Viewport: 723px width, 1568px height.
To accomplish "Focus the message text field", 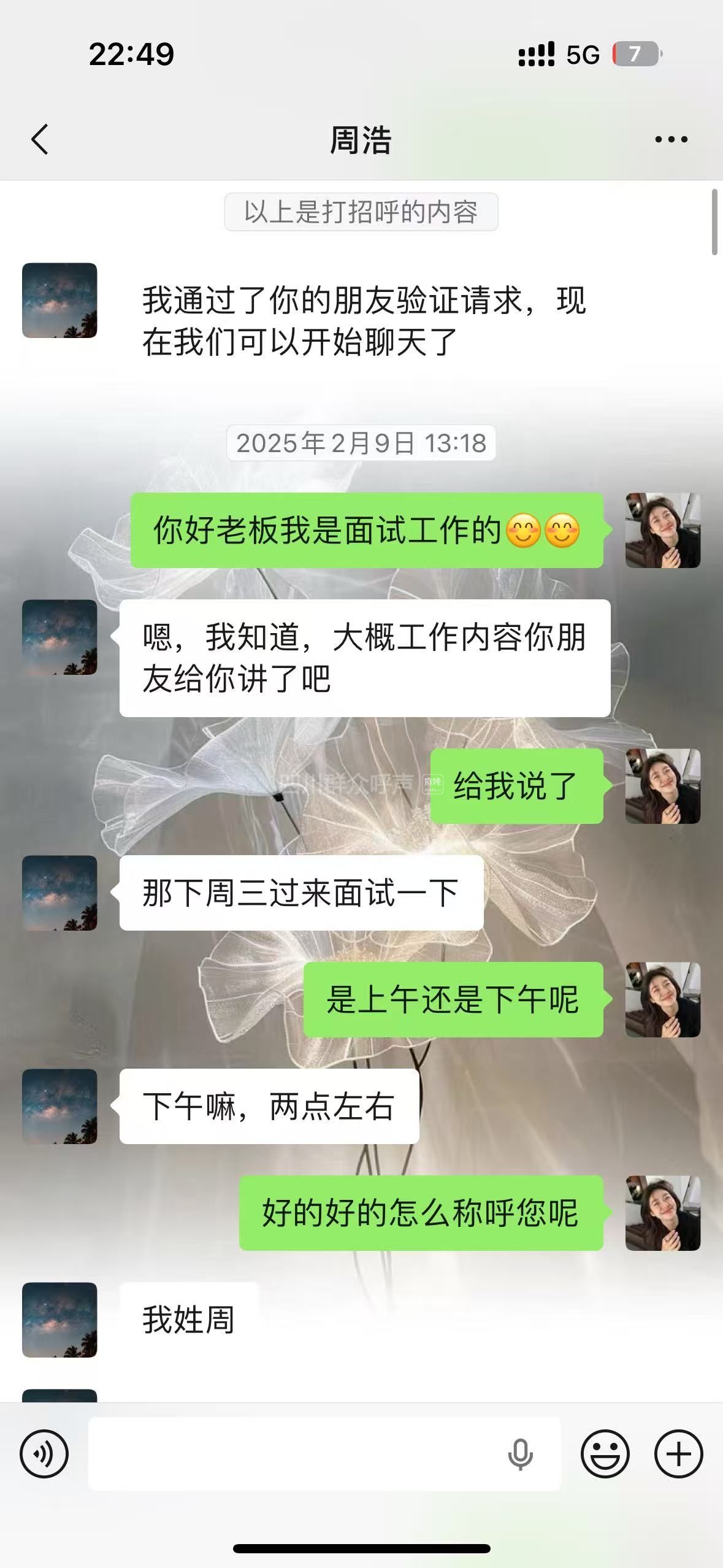I will tap(294, 1453).
